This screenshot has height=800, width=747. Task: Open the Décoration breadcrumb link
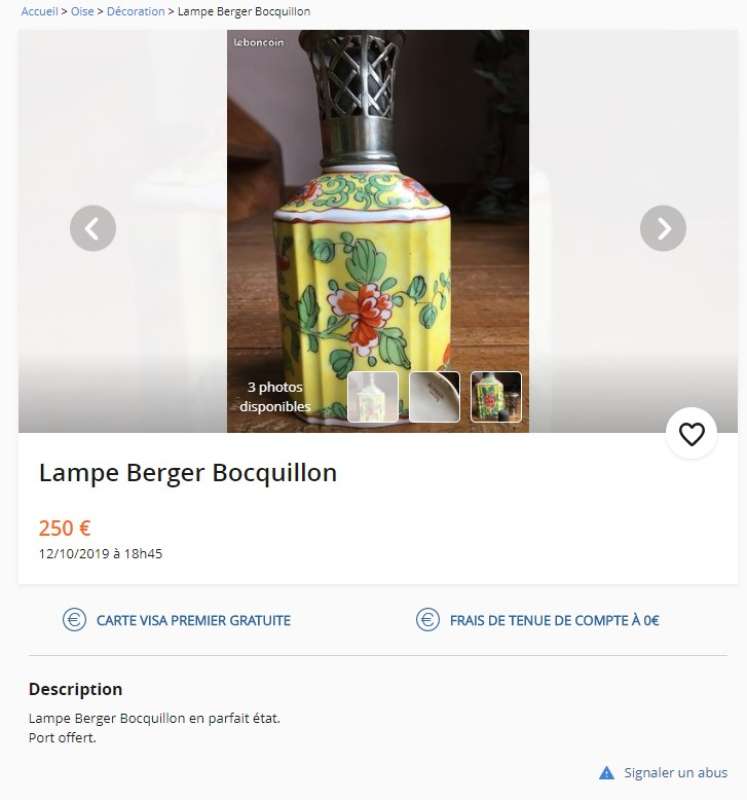tap(136, 11)
